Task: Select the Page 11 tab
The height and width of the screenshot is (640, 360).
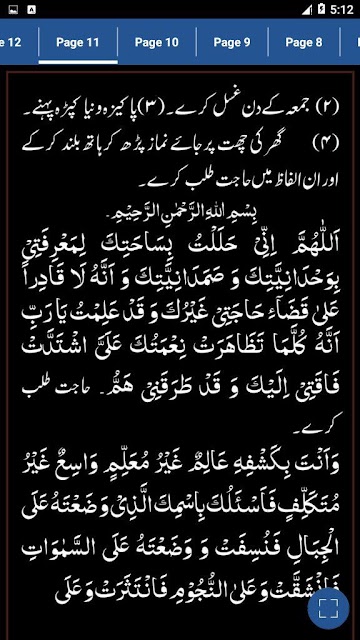Action: tap(78, 42)
